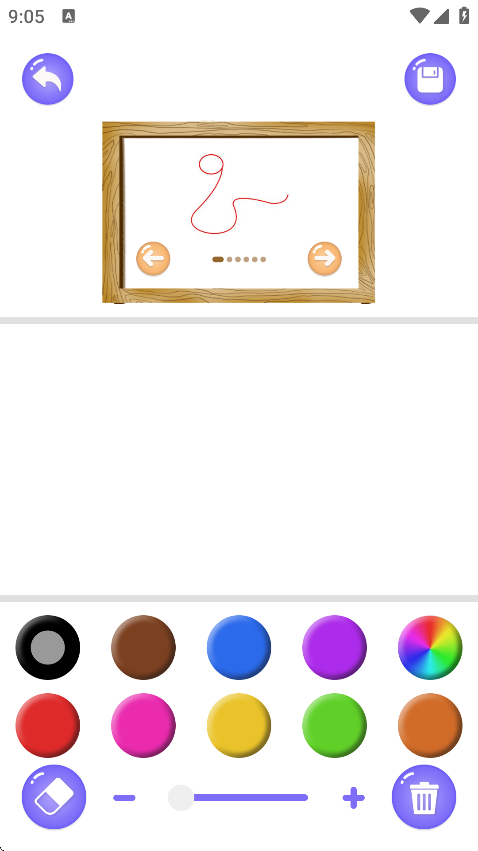
Task: Go to the previous template with the left arrow
Action: click(153, 258)
